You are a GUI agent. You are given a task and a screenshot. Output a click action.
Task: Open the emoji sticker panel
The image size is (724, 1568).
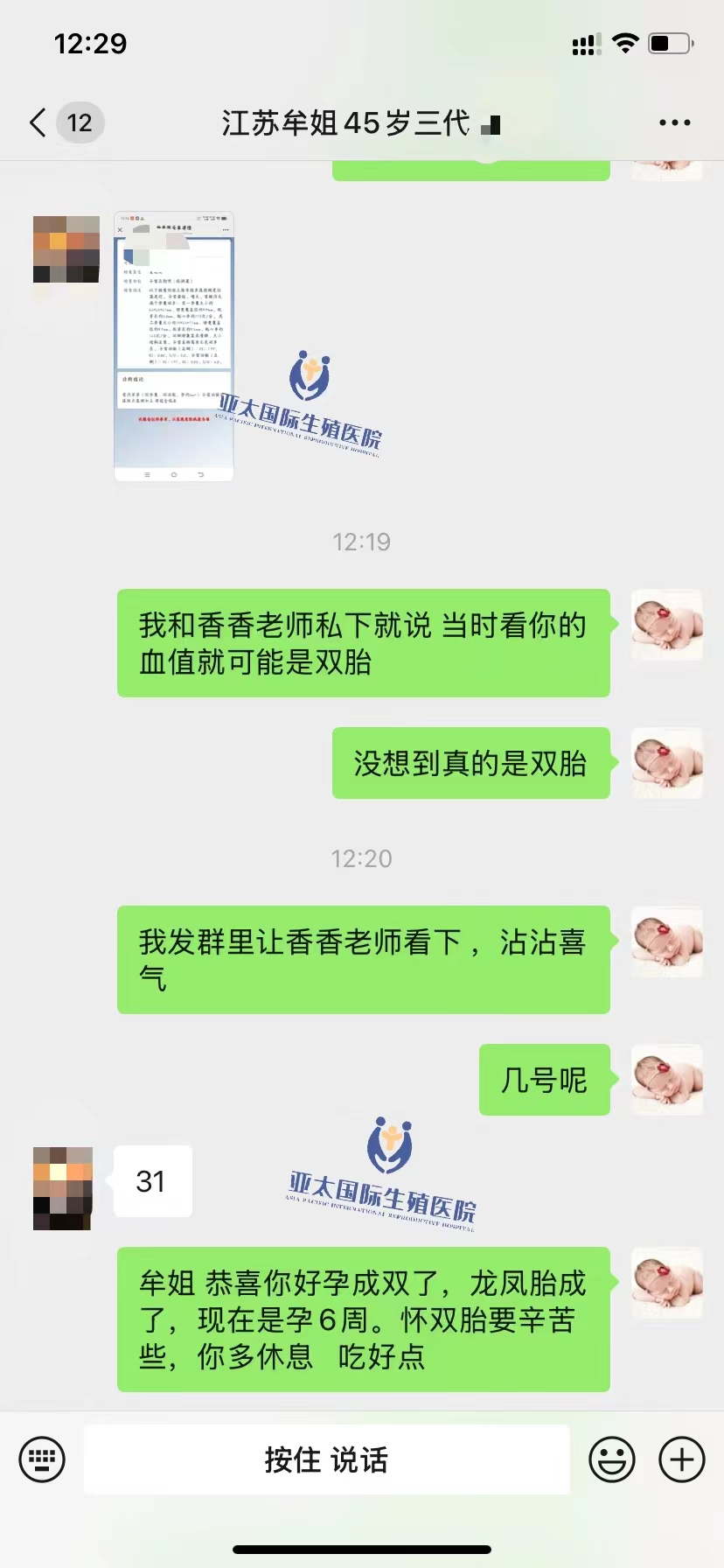click(x=611, y=1459)
